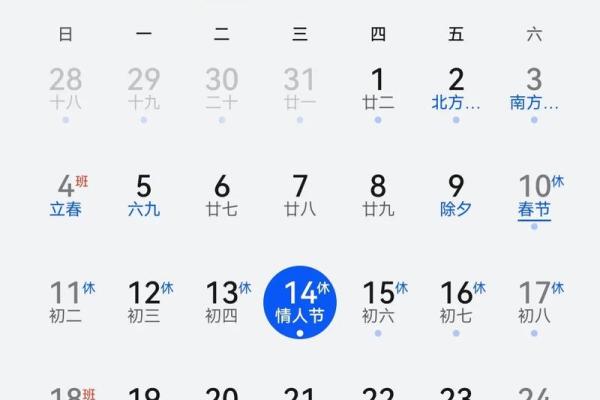Screen dimensions: 600x400
Task: Open the 10th, 春节 holiday
Action: (x=534, y=196)
